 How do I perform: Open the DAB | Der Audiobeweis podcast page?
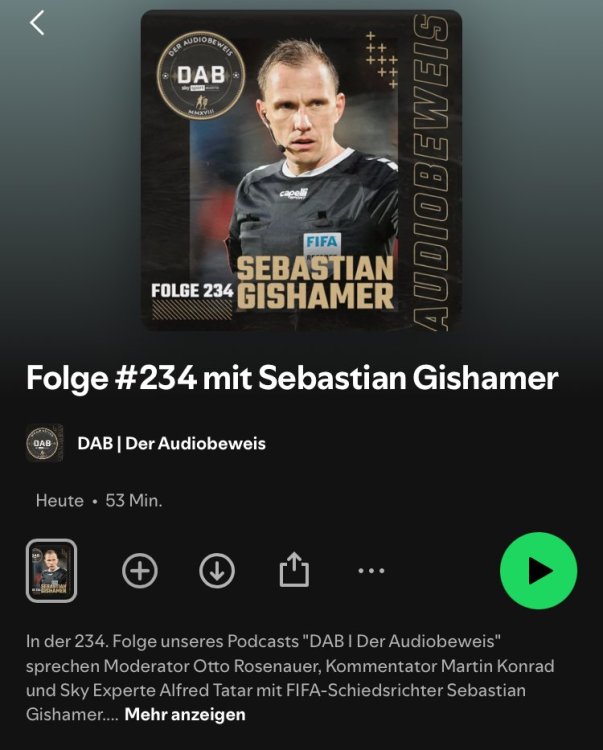coord(170,442)
